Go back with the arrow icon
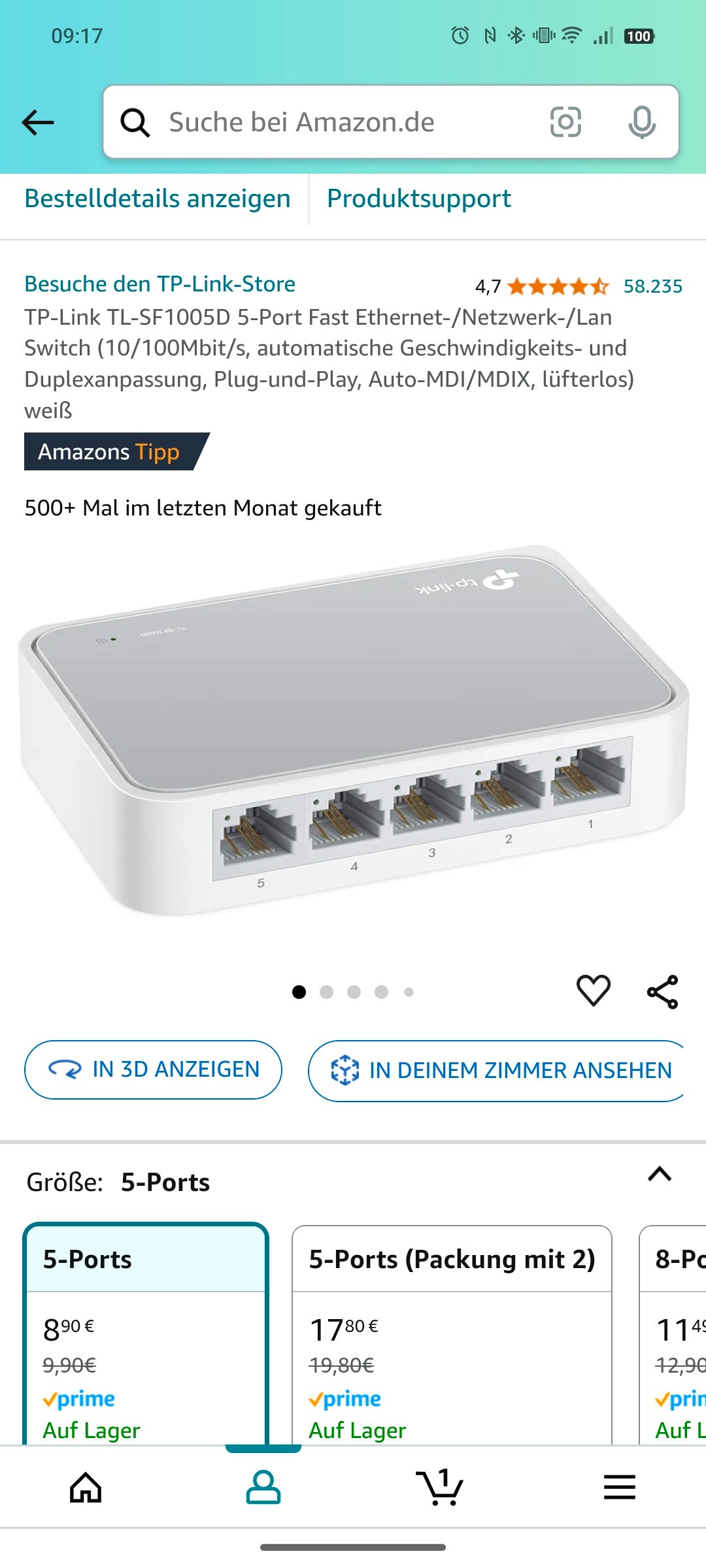Image resolution: width=706 pixels, height=1568 pixels. point(38,122)
